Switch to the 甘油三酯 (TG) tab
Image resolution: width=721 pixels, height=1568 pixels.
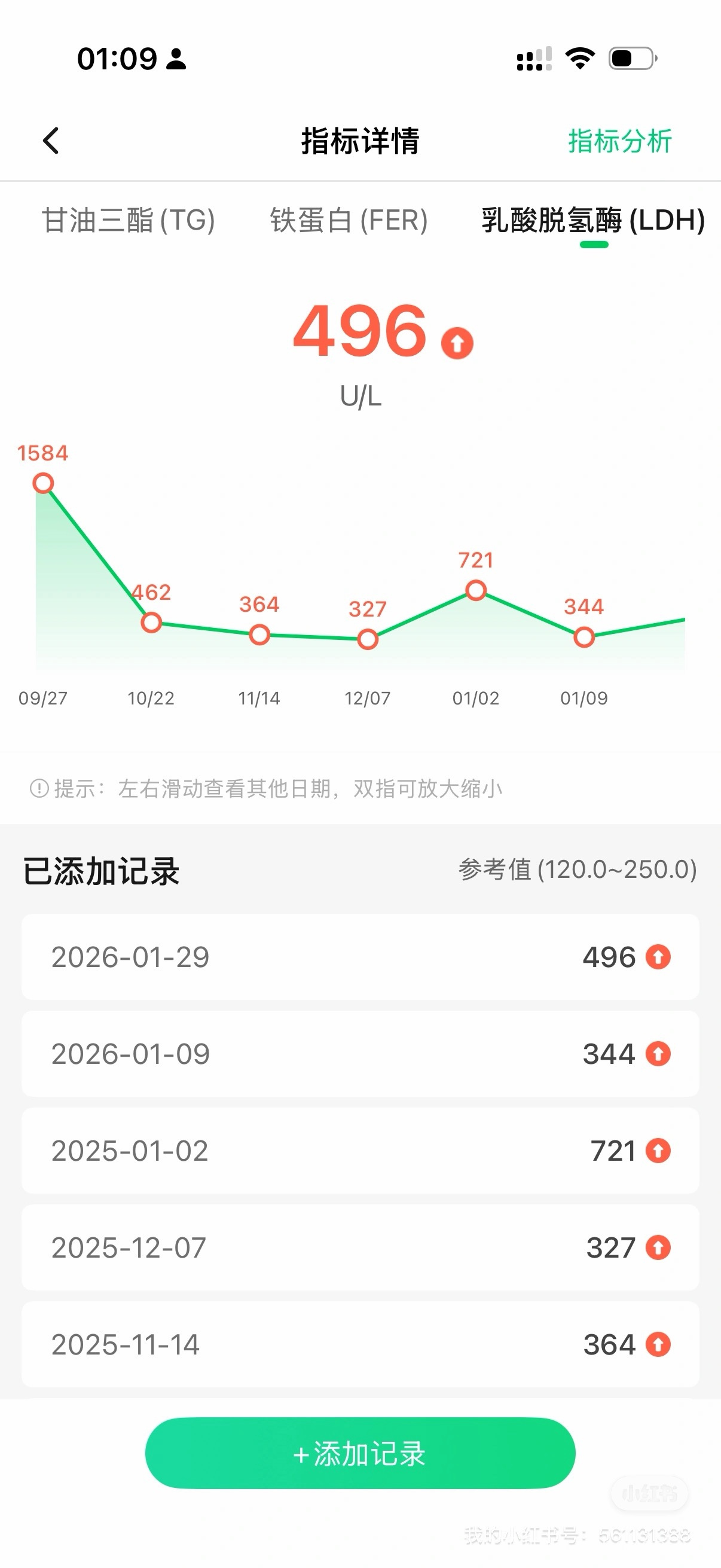[x=129, y=220]
